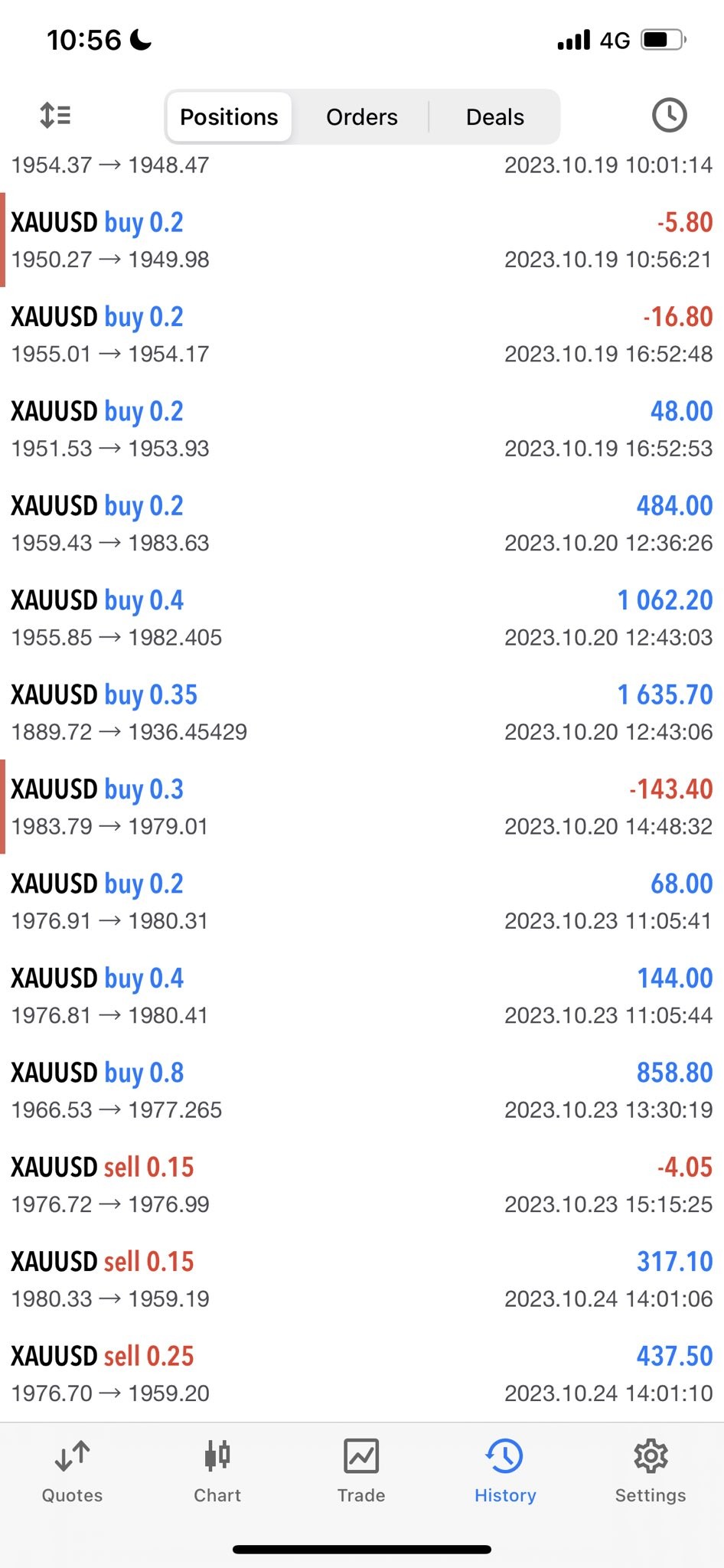Expand the sell 0.25 position with 437.50 profit
Screen dimensions: 724x1568
pos(362,1374)
